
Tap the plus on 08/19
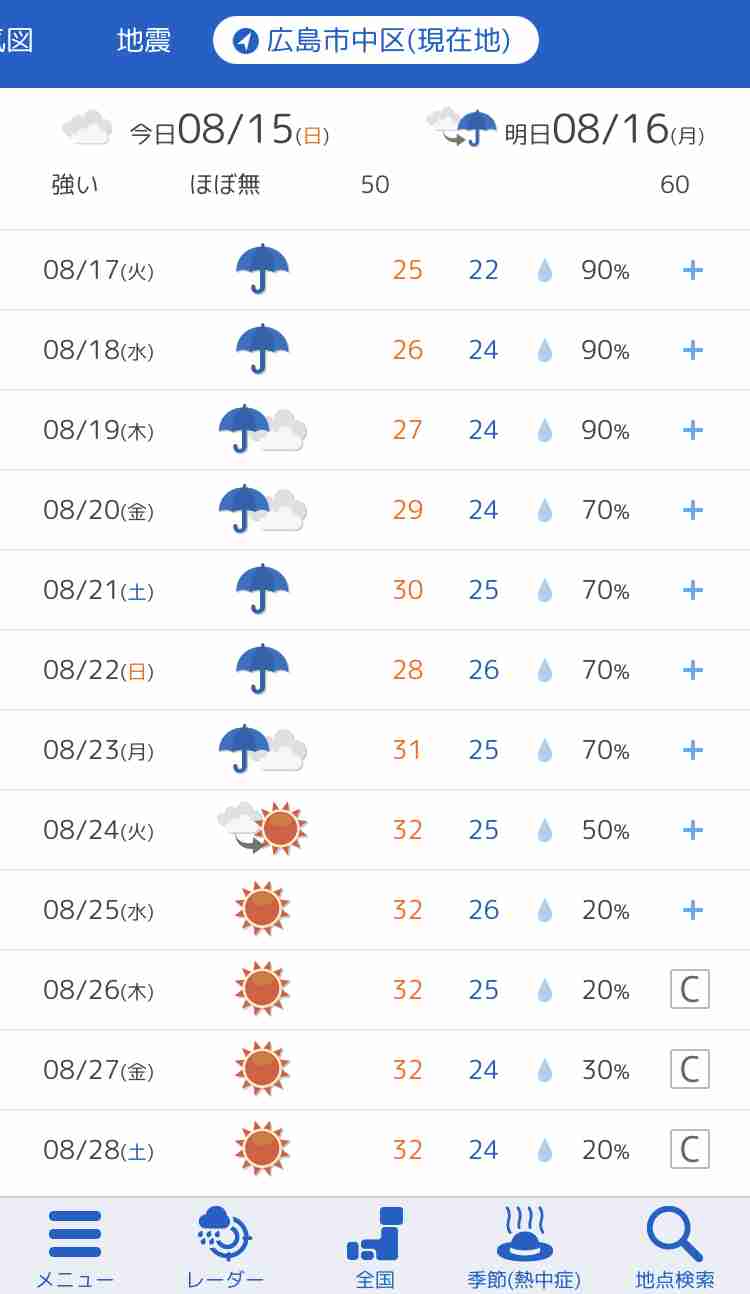pyautogui.click(x=693, y=430)
